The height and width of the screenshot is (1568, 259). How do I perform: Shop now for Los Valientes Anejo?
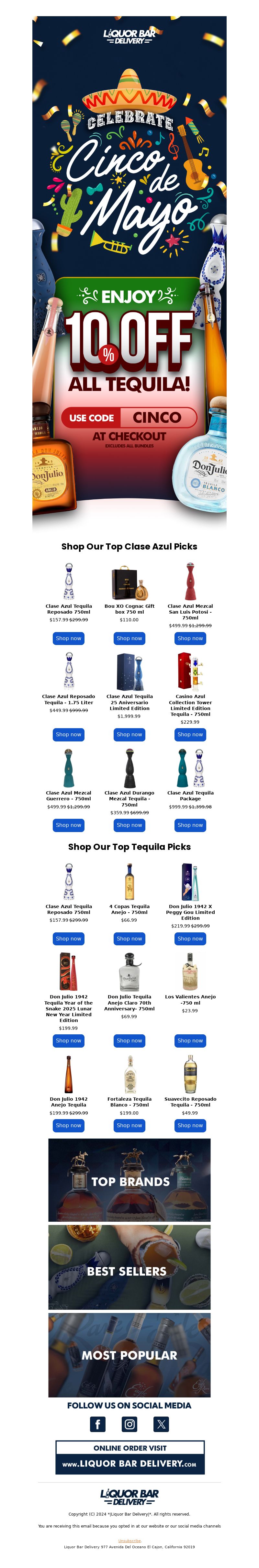point(190,1040)
